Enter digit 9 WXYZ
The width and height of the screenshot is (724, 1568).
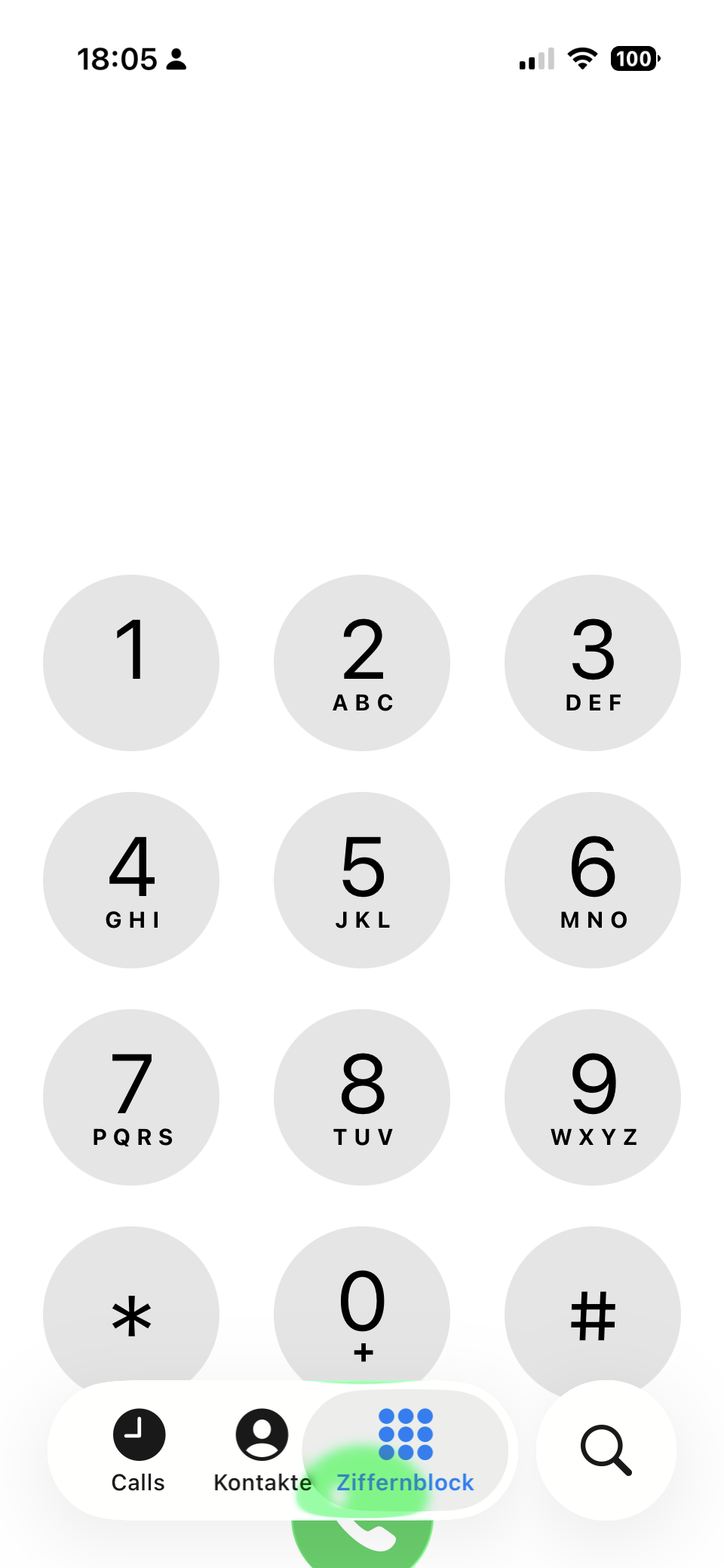pos(593,1097)
